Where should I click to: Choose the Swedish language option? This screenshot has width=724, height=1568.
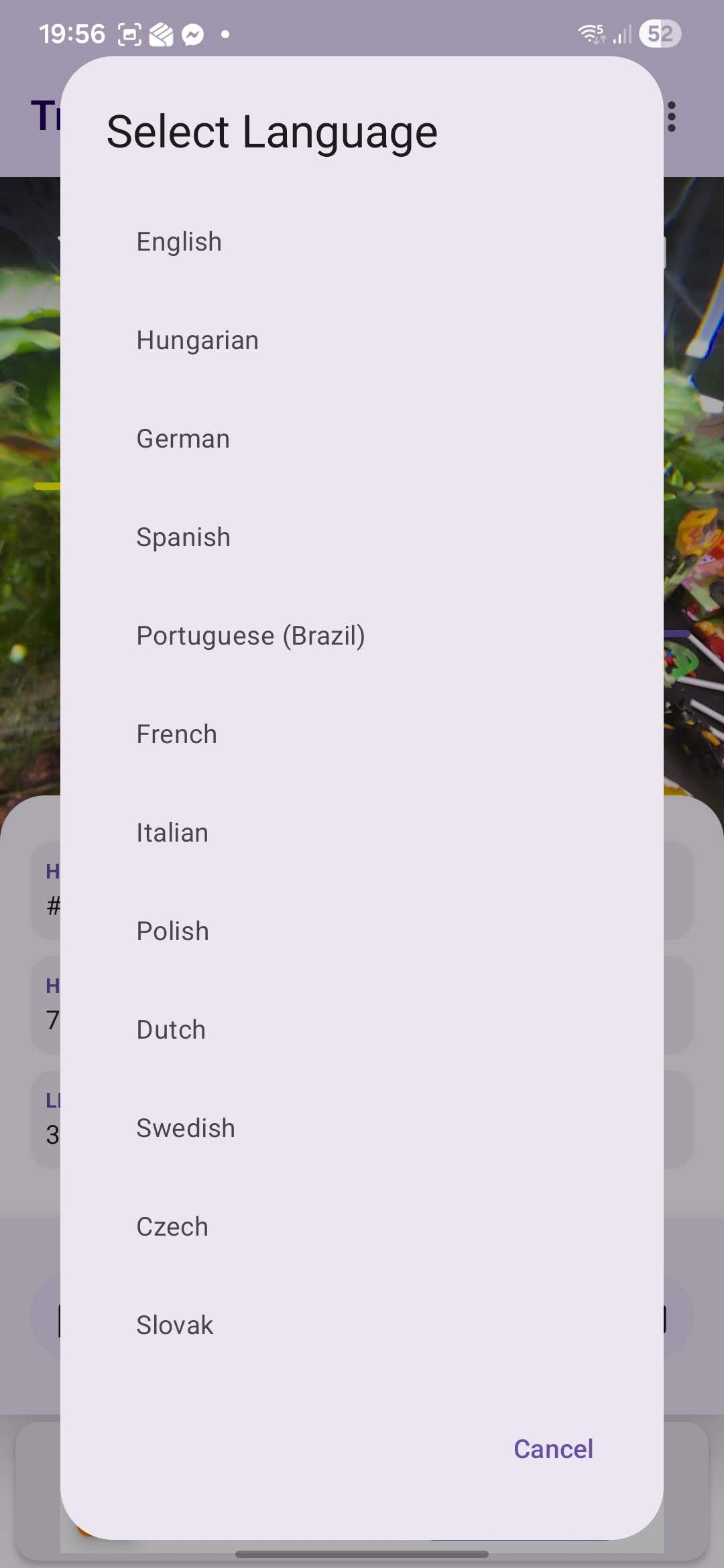pyautogui.click(x=186, y=1128)
